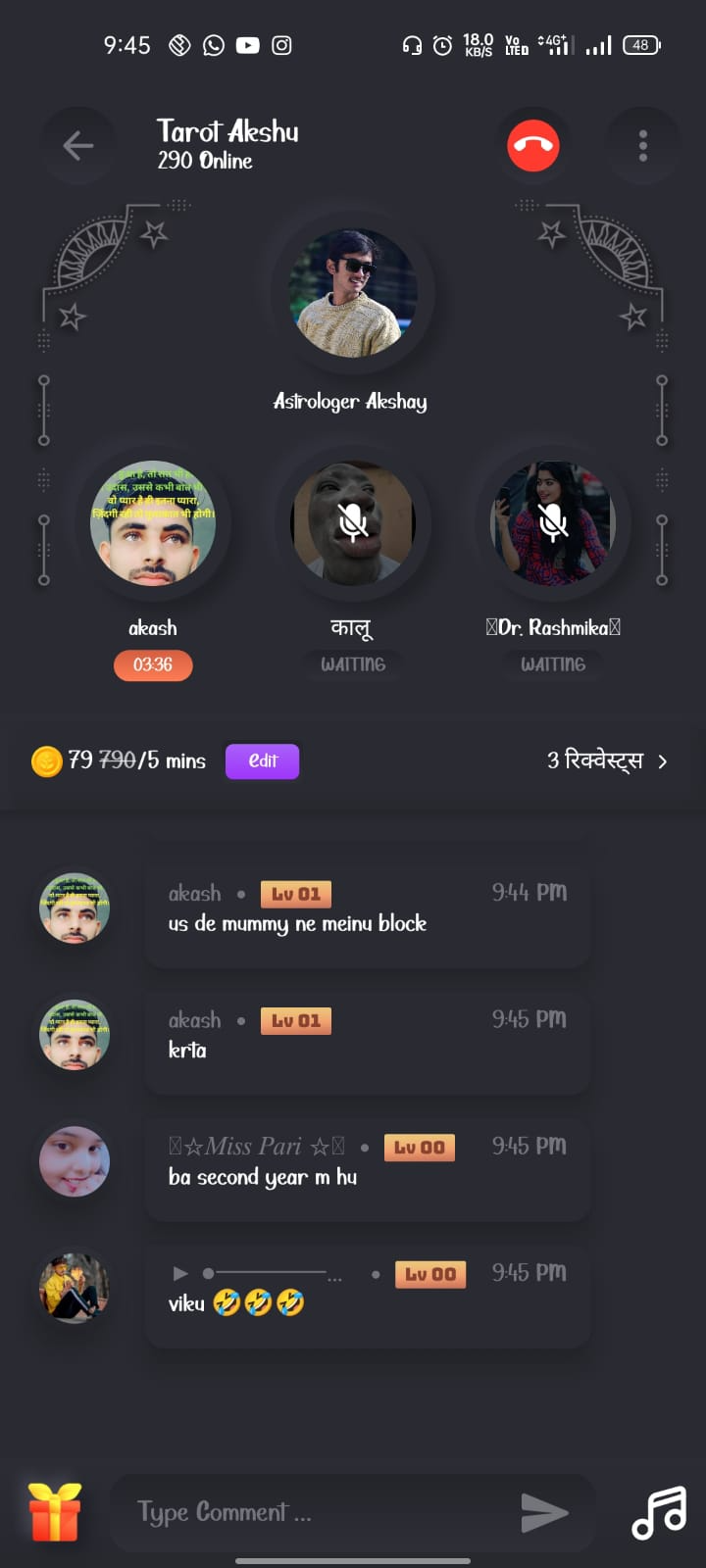Play the voice message from viku

point(180,1273)
